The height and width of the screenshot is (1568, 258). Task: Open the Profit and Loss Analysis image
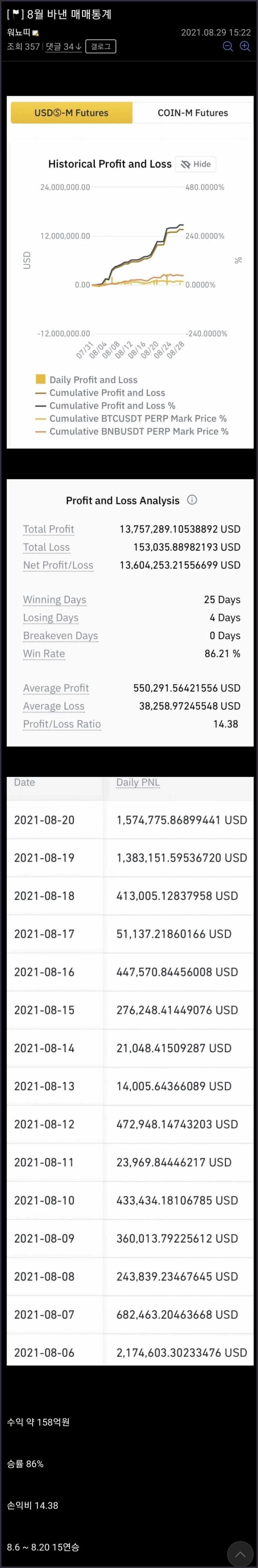point(129,612)
